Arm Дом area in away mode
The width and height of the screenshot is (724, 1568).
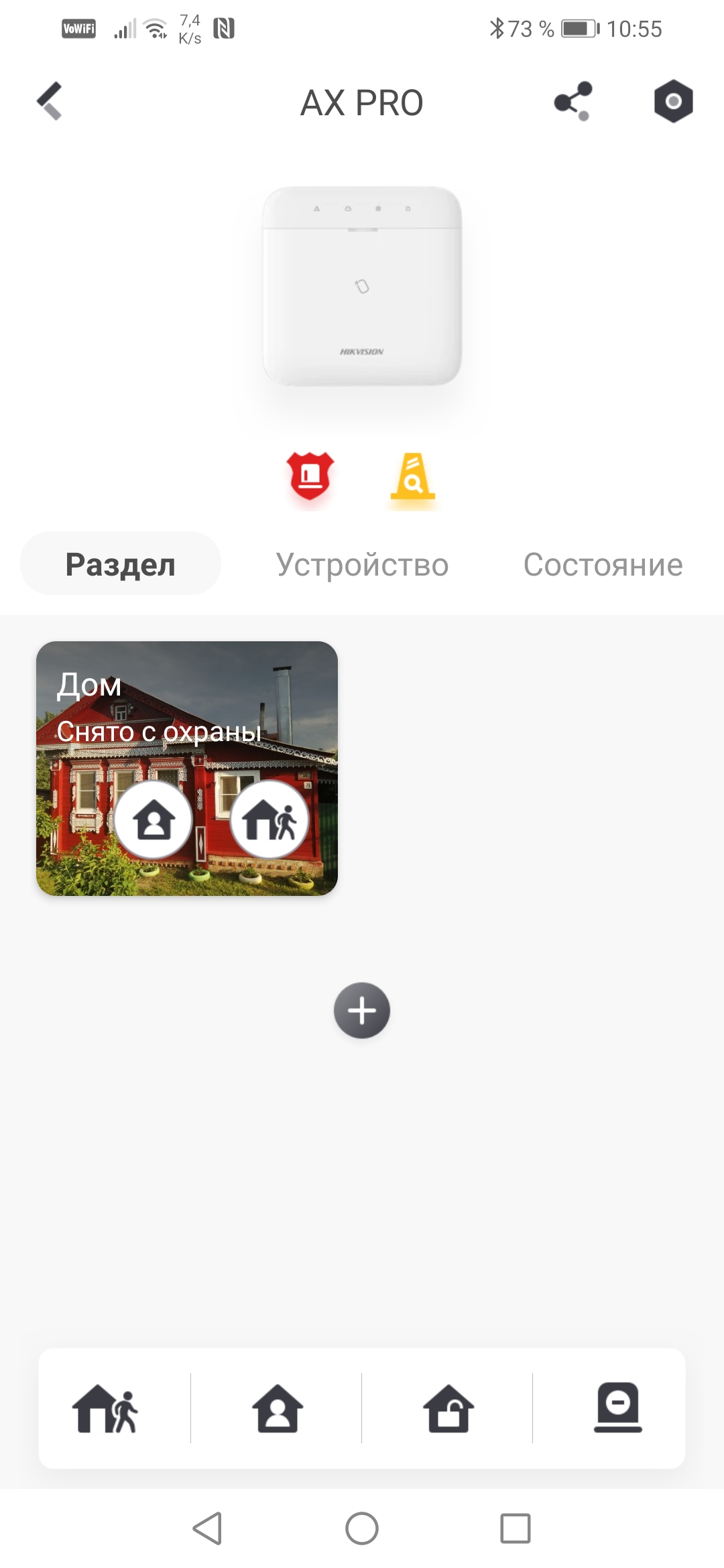pyautogui.click(x=269, y=820)
